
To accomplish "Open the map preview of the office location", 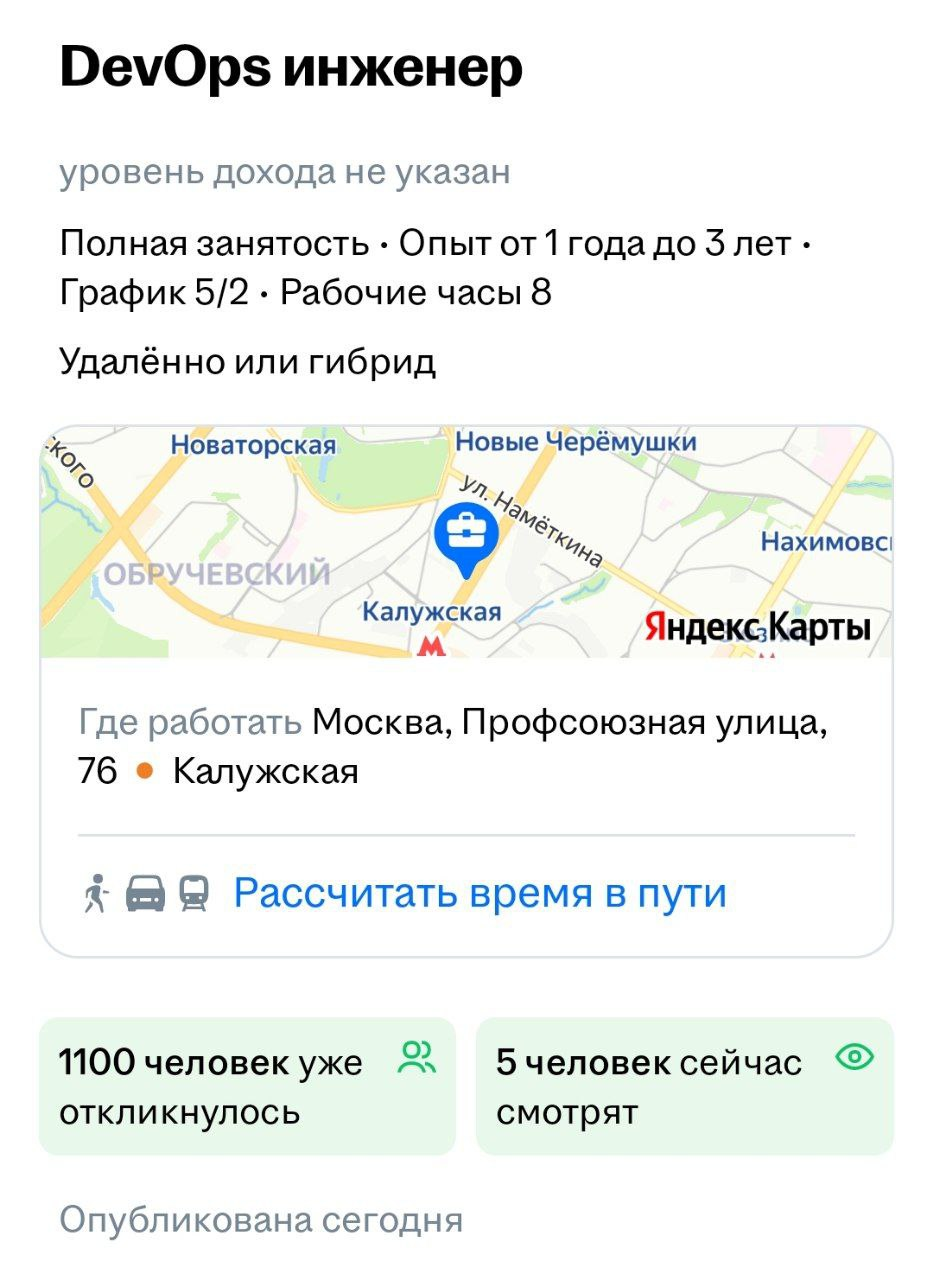I will [466, 543].
